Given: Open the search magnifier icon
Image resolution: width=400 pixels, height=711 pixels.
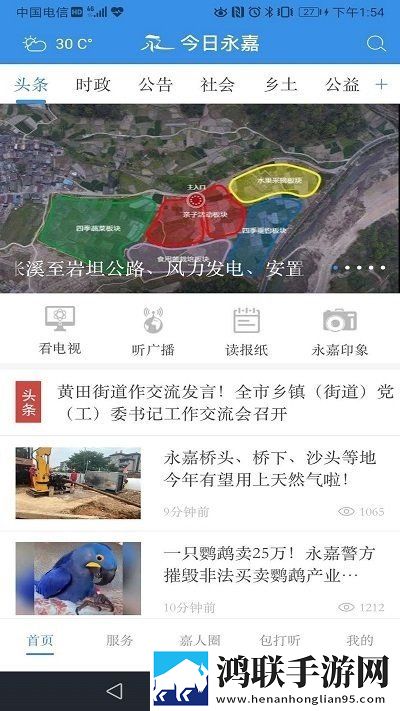Looking at the screenshot, I should pyautogui.click(x=376, y=44).
